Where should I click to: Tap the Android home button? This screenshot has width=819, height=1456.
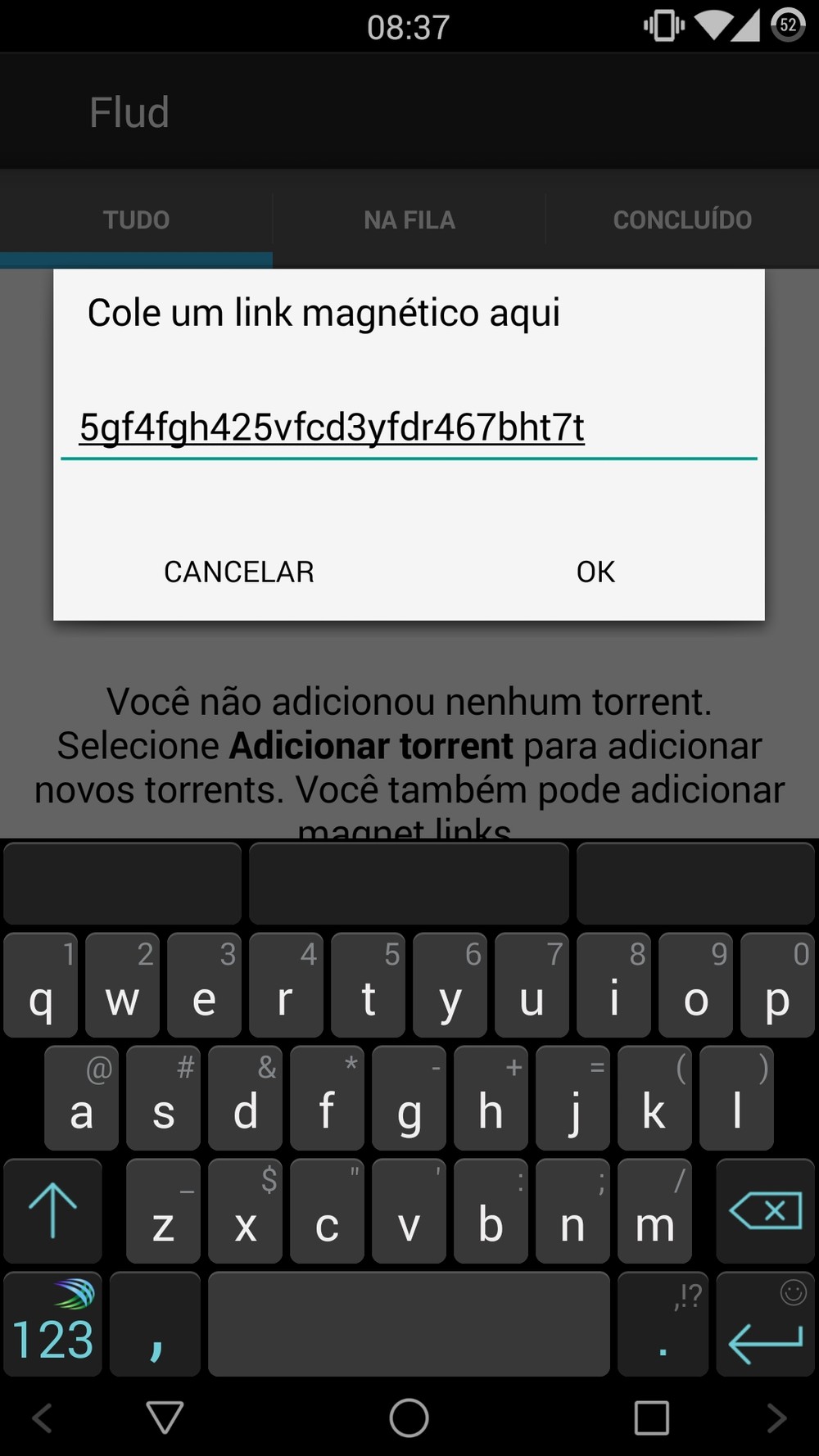409,1418
